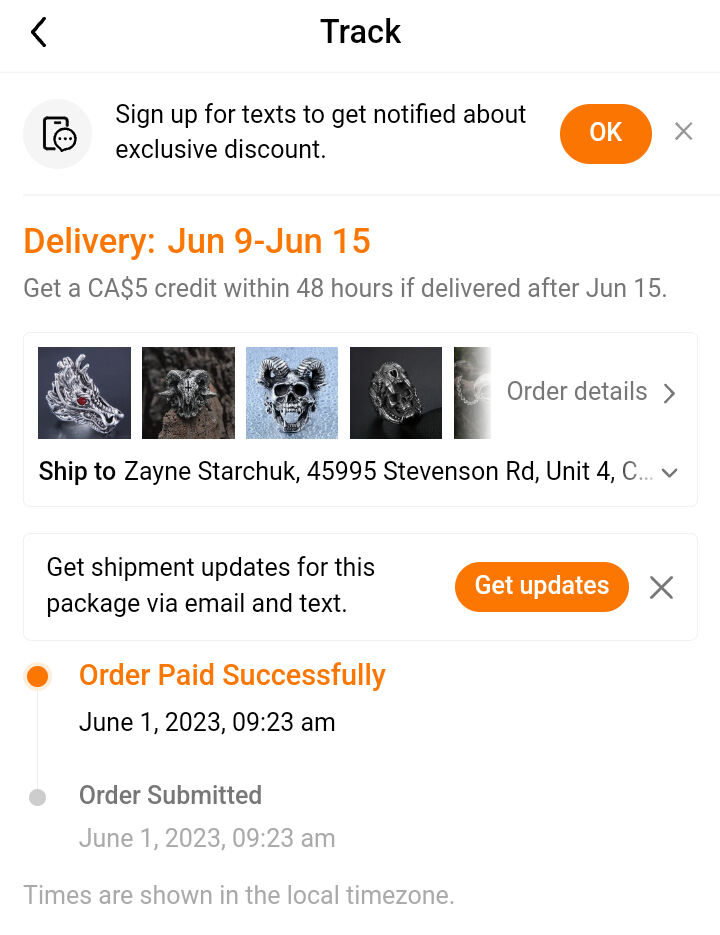View the dragon ring with red eye
This screenshot has width=720, height=935.
click(85, 393)
